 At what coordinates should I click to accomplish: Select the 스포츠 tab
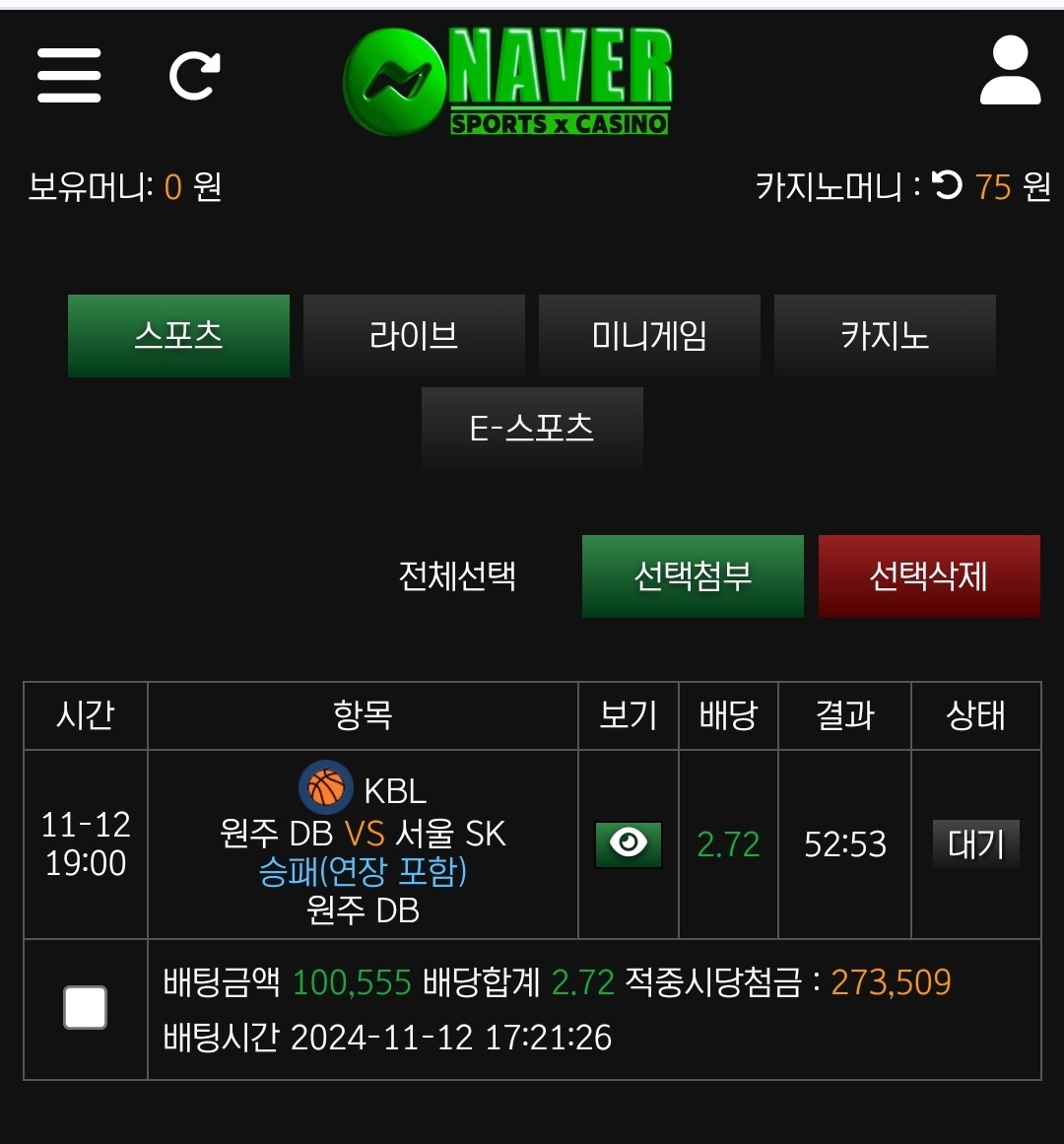pyautogui.click(x=178, y=336)
